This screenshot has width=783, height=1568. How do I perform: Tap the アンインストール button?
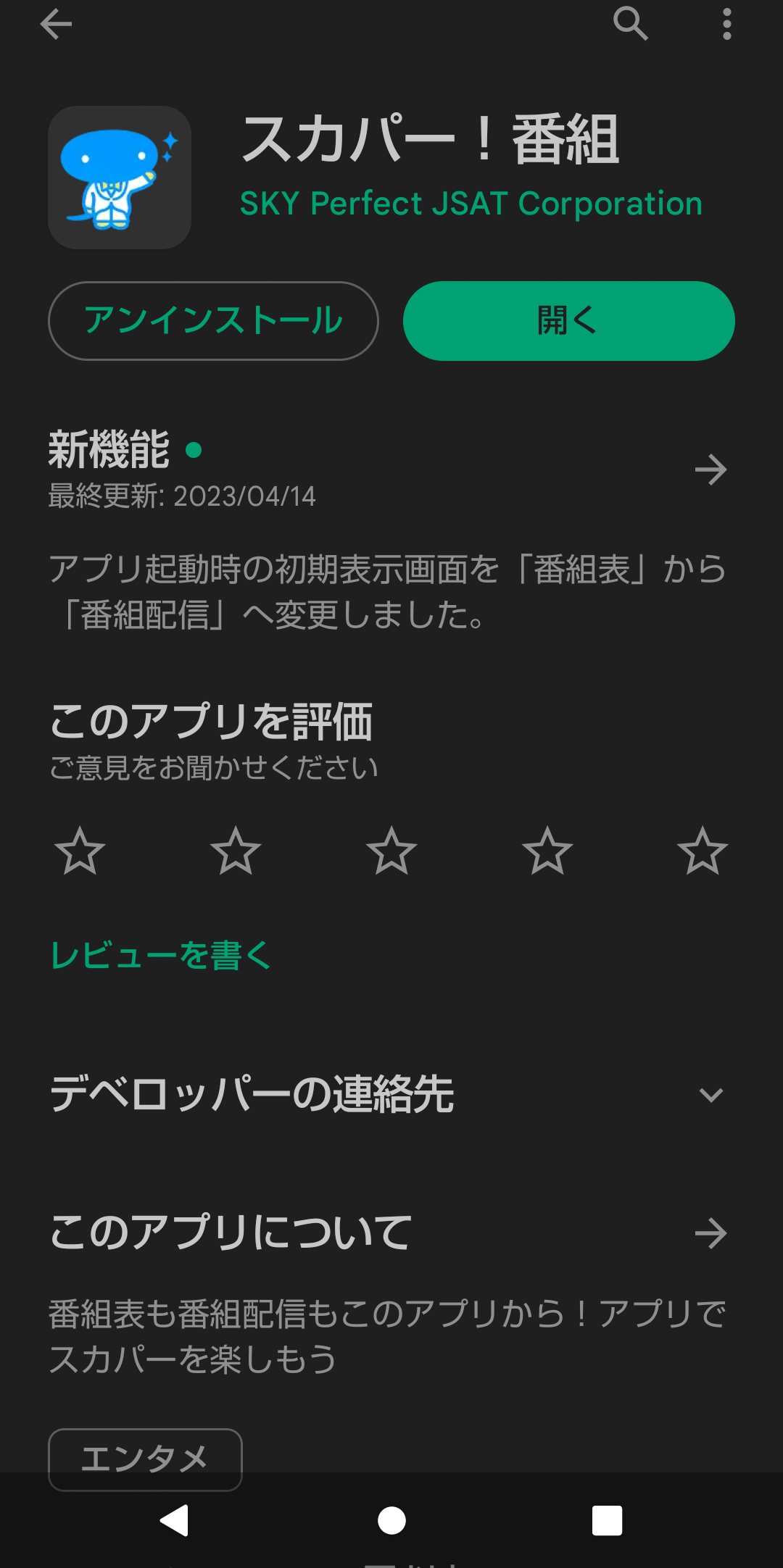pos(213,321)
